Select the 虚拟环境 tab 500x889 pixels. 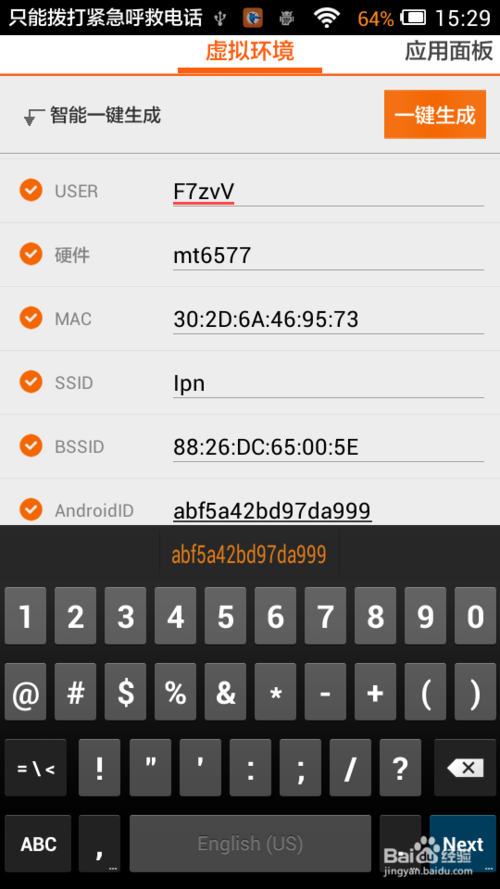point(250,52)
